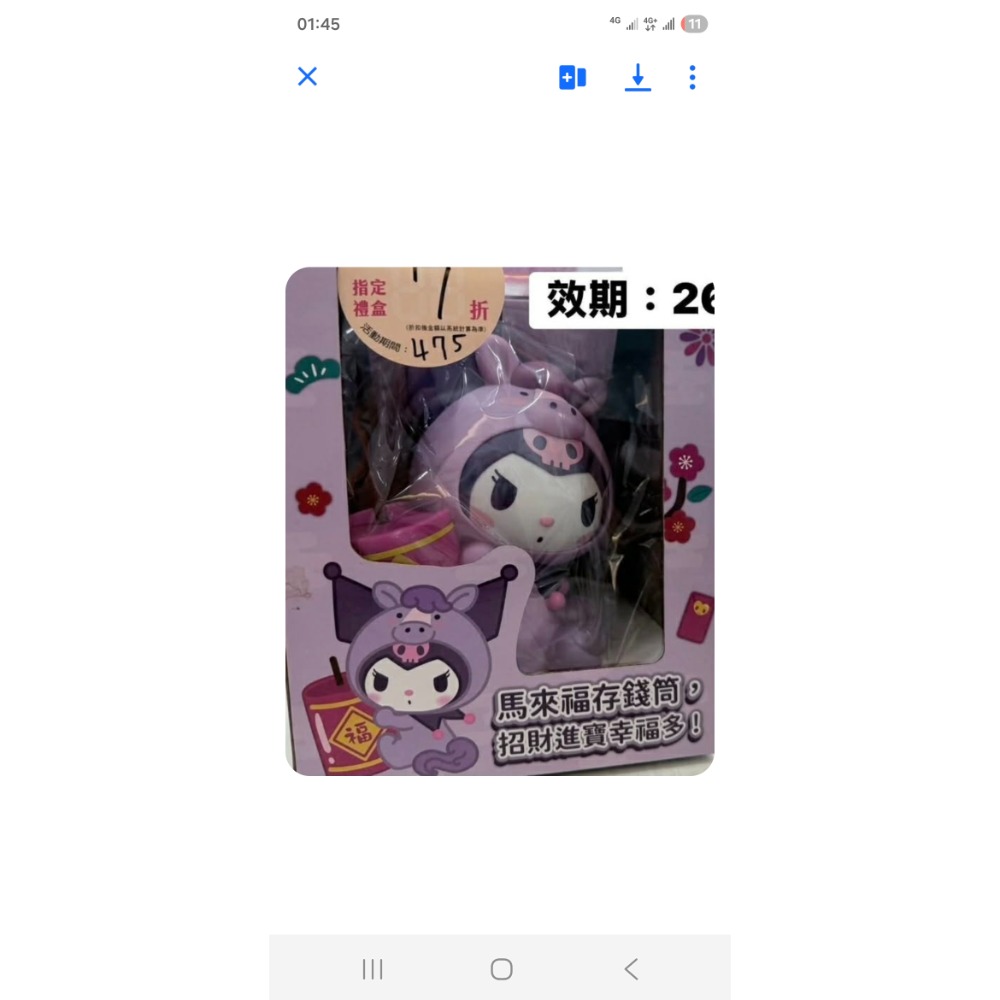Go back using the system back button
The height and width of the screenshot is (1000, 1000).
click(x=630, y=968)
